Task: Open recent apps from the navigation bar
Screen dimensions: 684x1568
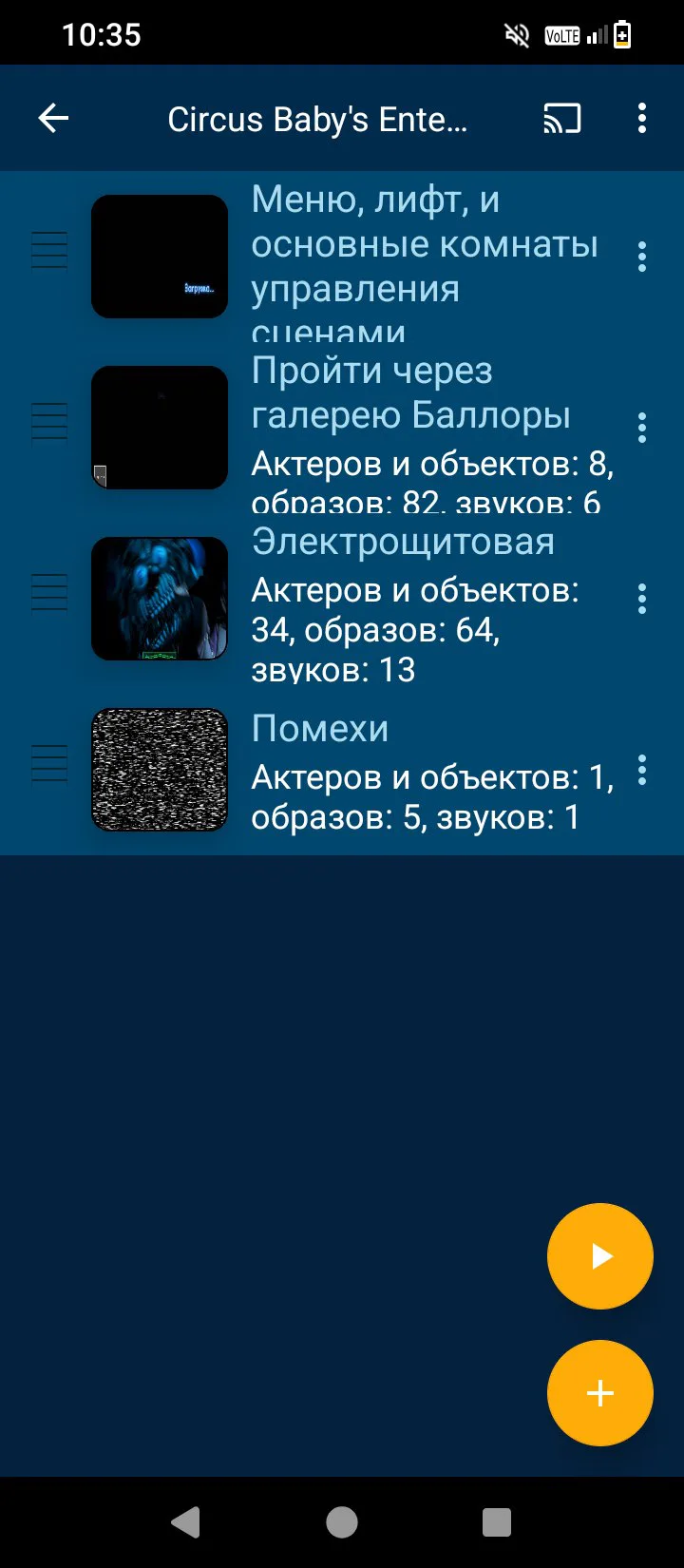Action: point(497,1522)
